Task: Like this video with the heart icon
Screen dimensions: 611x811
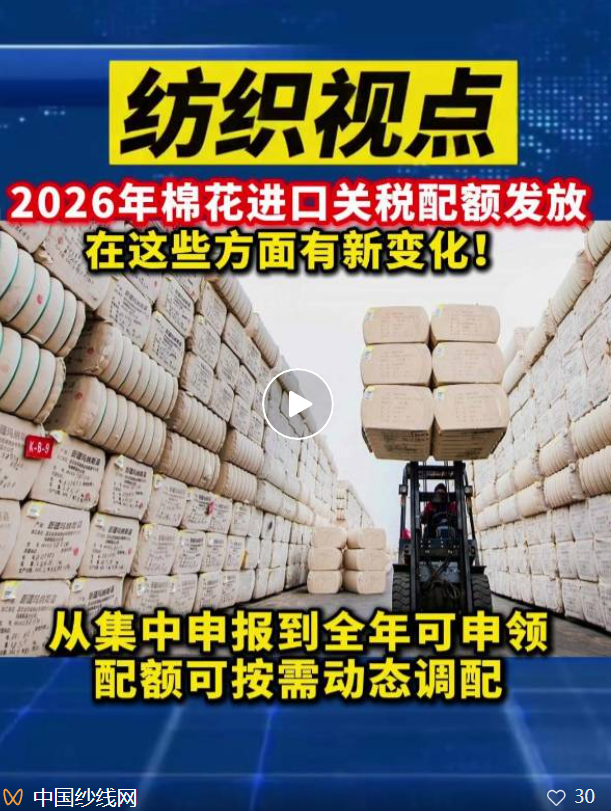Action: point(557,797)
